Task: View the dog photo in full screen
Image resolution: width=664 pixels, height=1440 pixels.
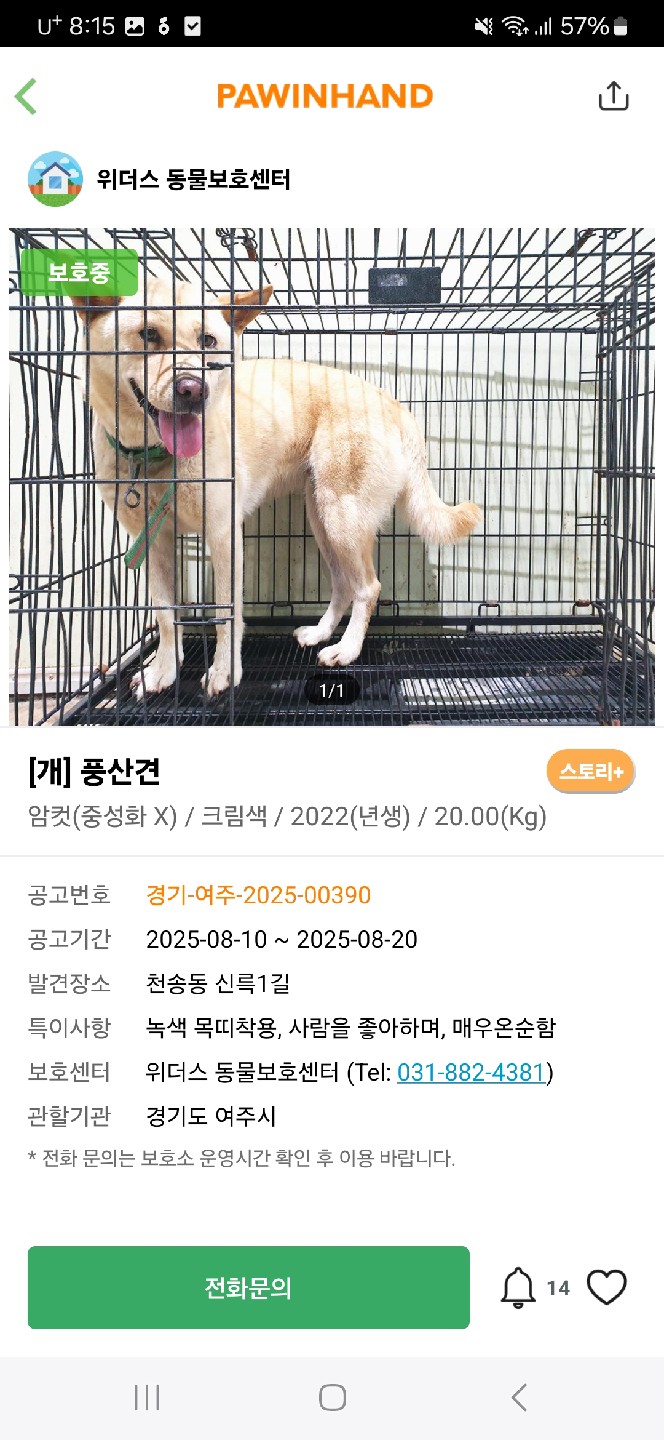Action: [332, 475]
